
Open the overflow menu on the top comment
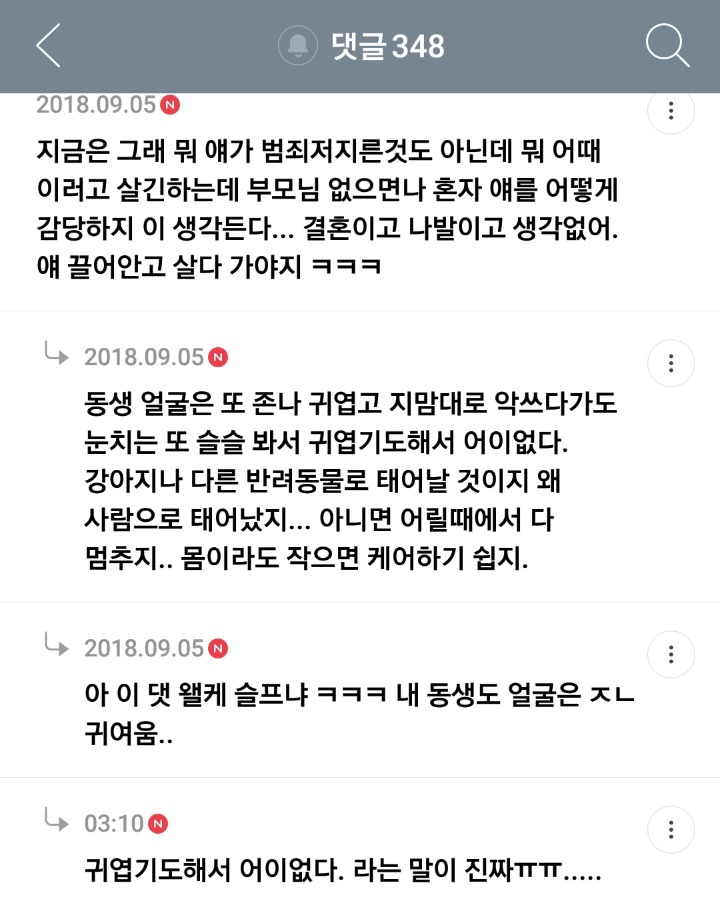coord(670,111)
